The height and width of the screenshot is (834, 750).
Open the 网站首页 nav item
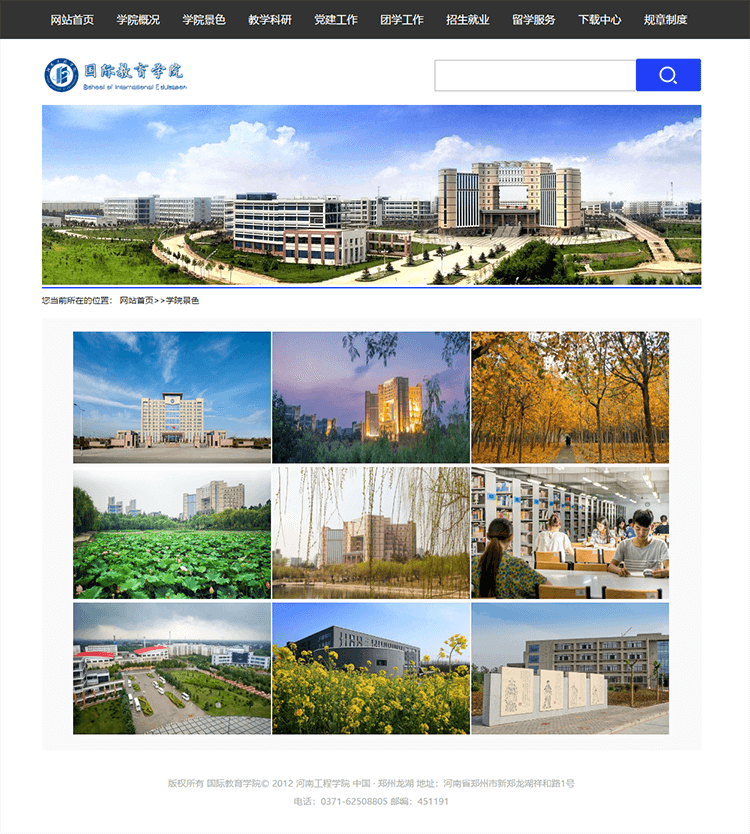pyautogui.click(x=72, y=19)
